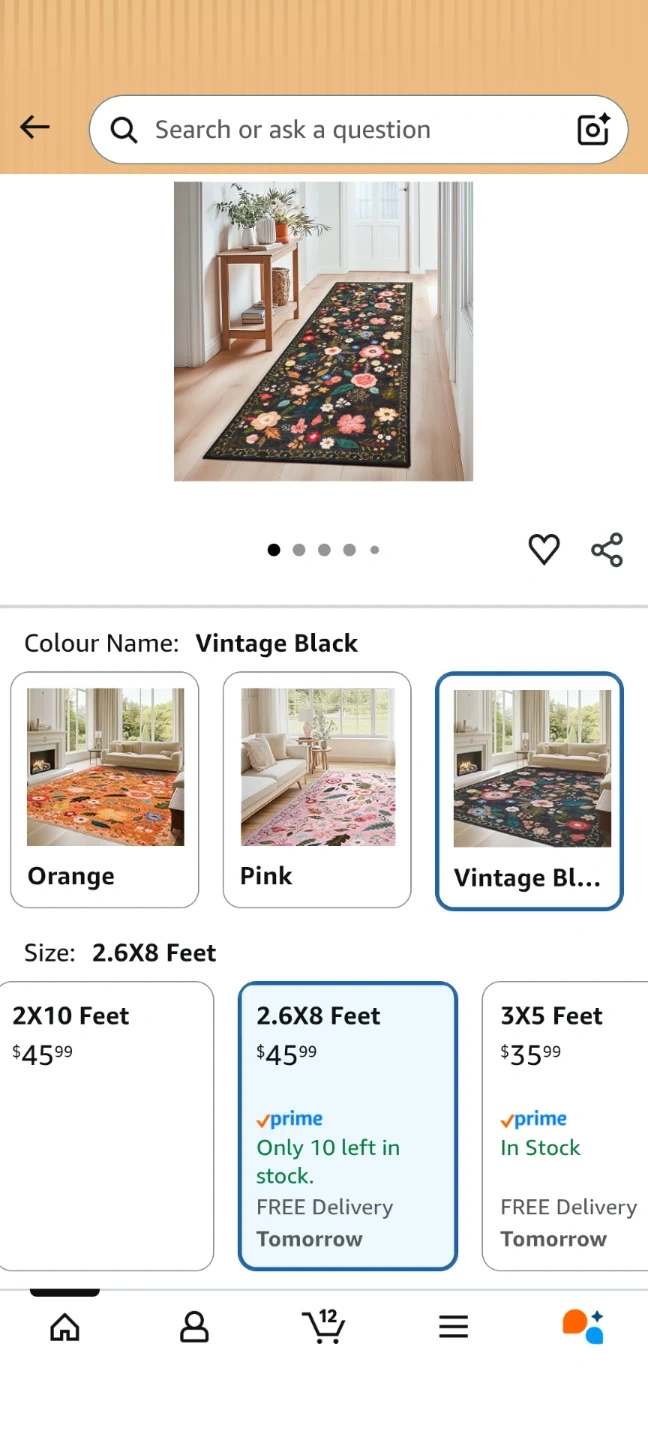The width and height of the screenshot is (648, 1440).
Task: Go to the Home tab
Action: click(x=65, y=1327)
